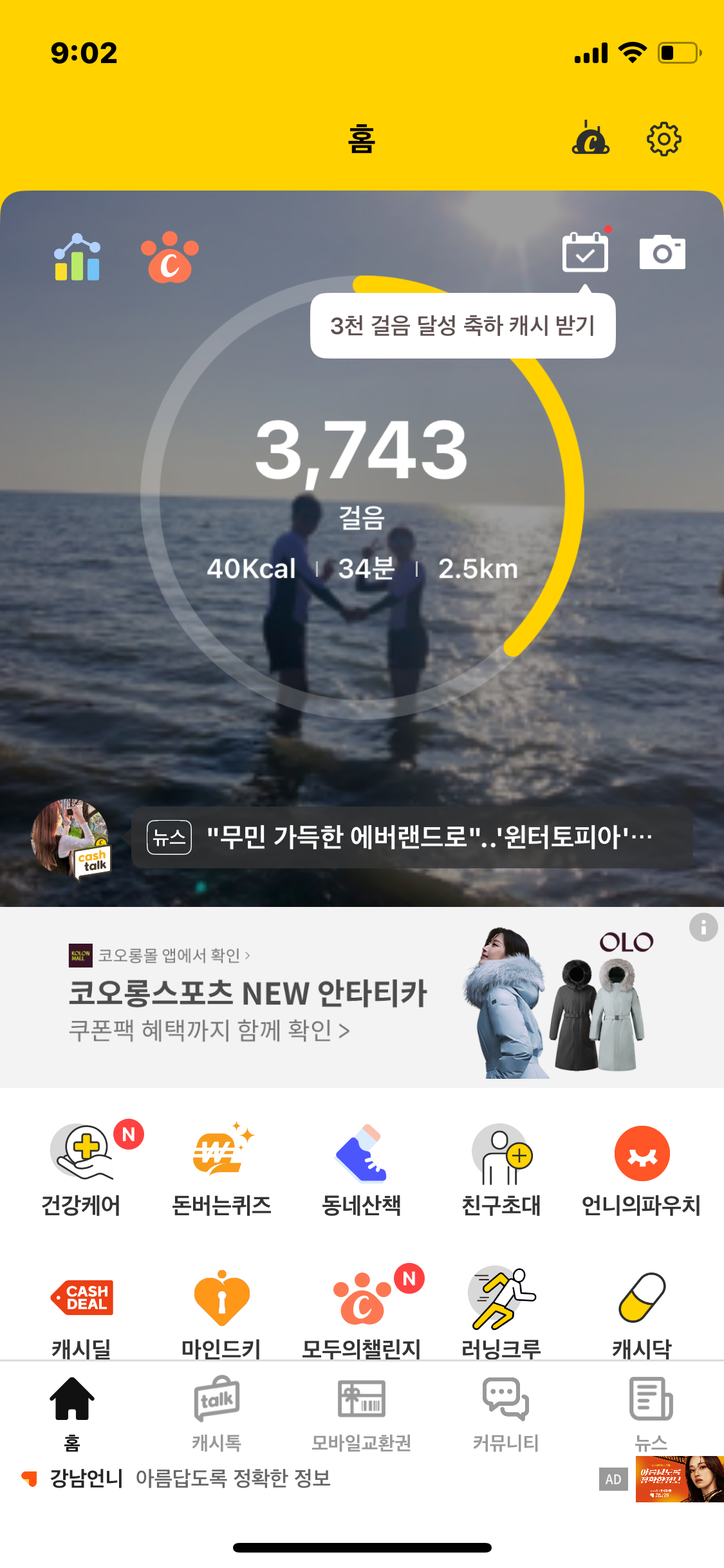
Task: Open the camera icon
Action: (662, 252)
